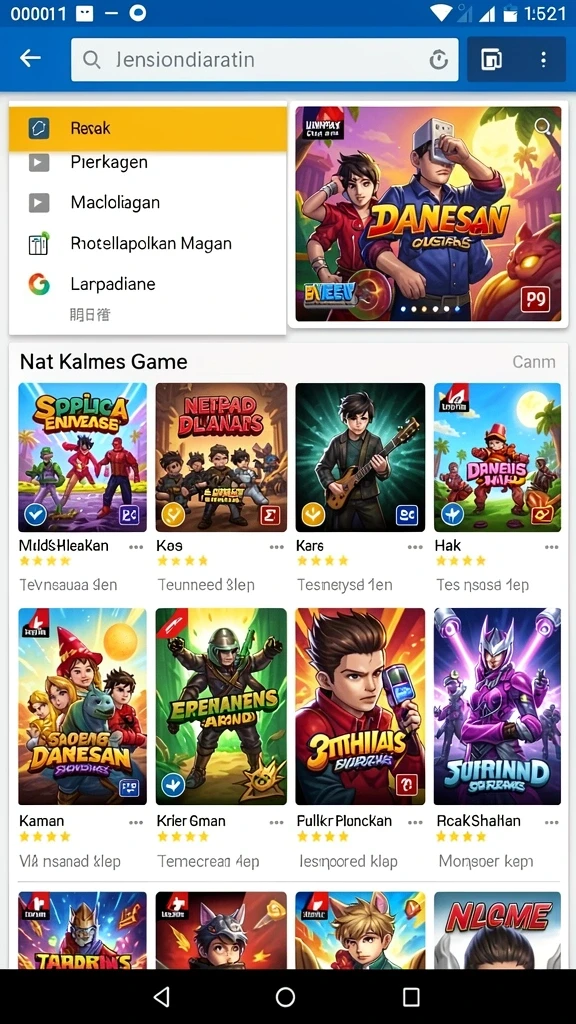Image resolution: width=576 pixels, height=1024 pixels.
Task: Open the Larpadiane suggestion
Action: pyautogui.click(x=148, y=284)
